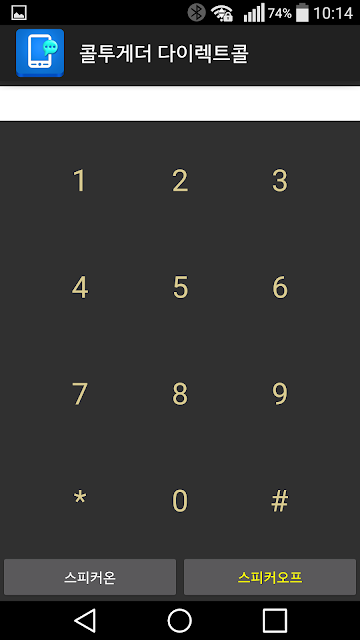This screenshot has width=360, height=640.
Task: Turn the speaker off with 스피커오프
Action: (x=270, y=577)
